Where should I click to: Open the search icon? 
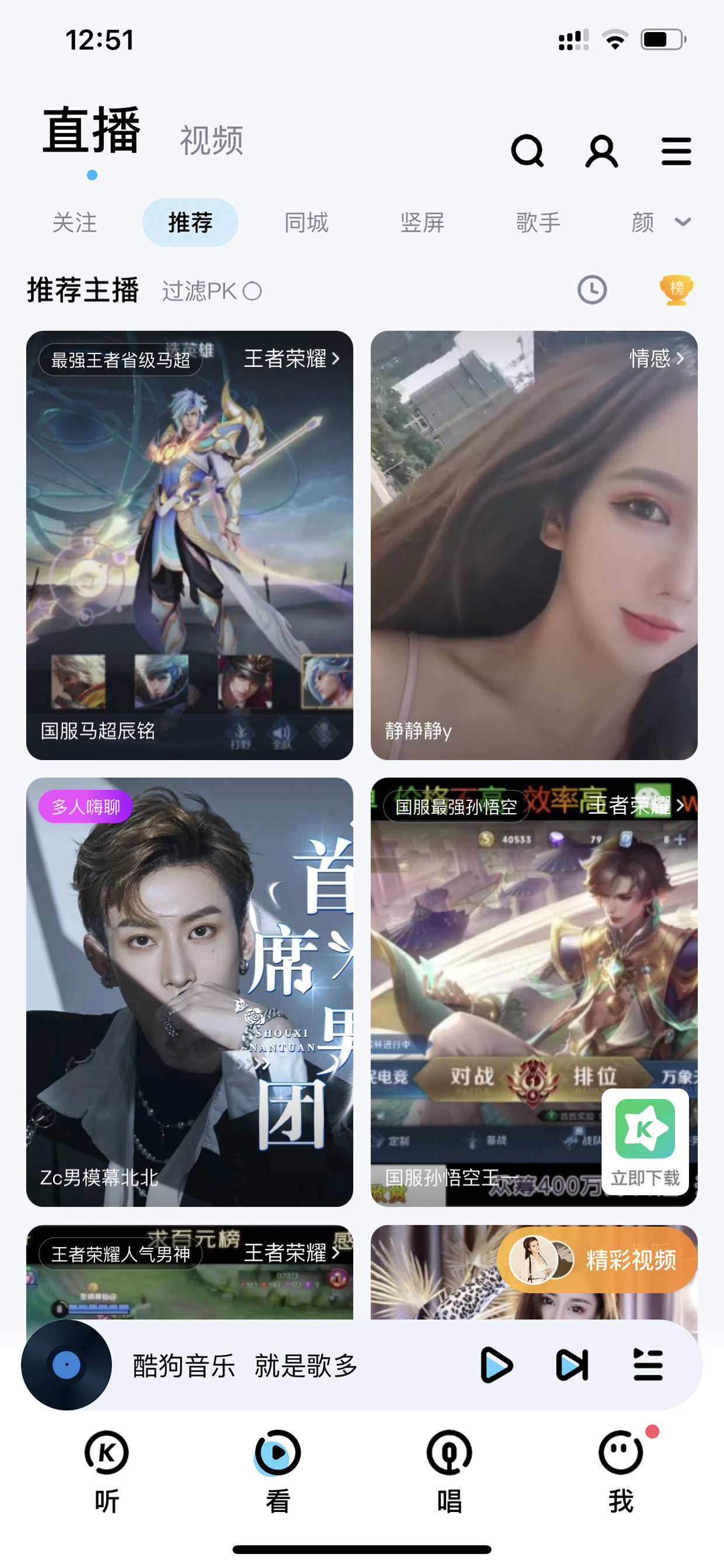point(527,151)
